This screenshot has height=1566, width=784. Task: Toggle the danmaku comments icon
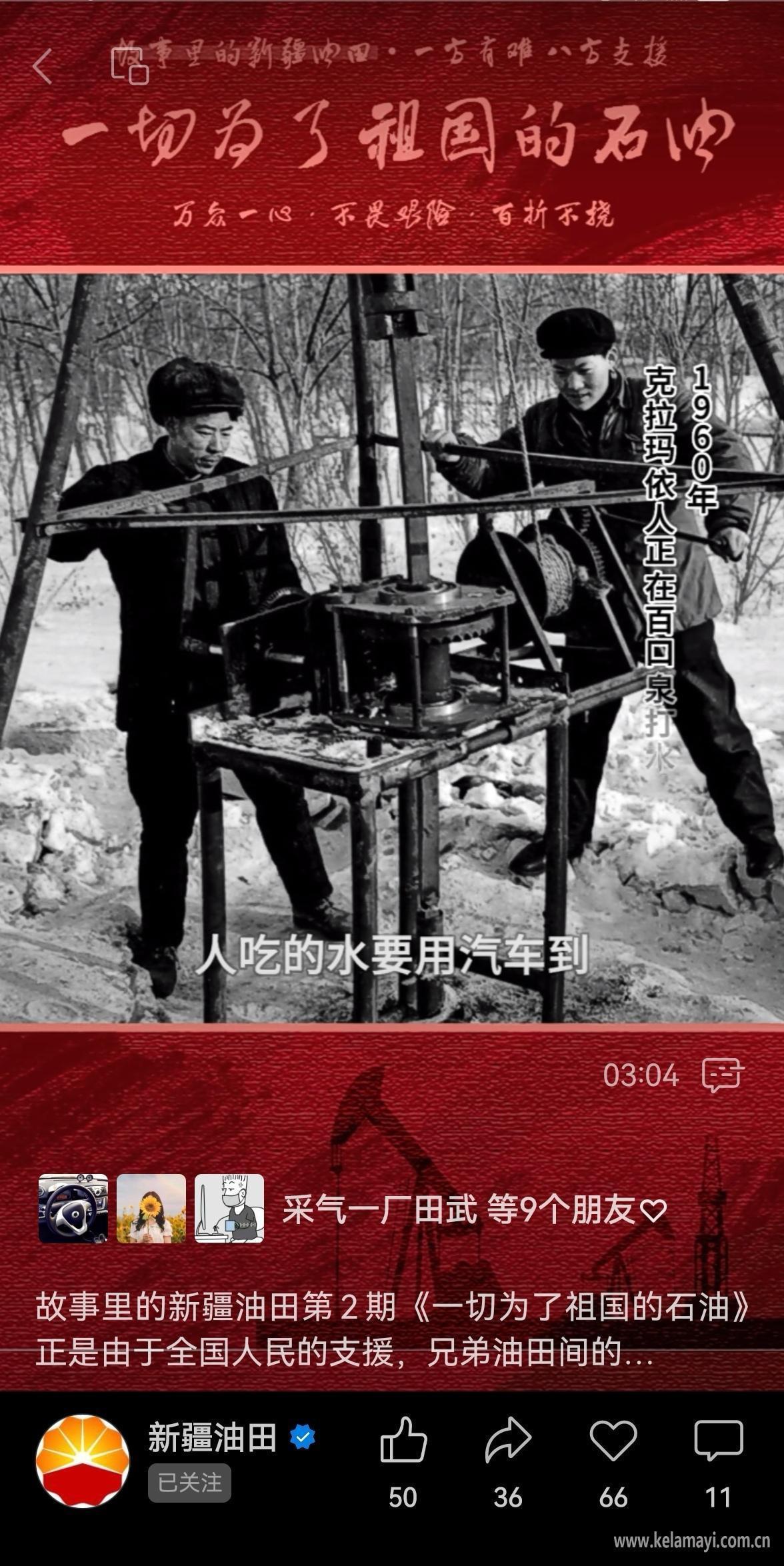722,1075
